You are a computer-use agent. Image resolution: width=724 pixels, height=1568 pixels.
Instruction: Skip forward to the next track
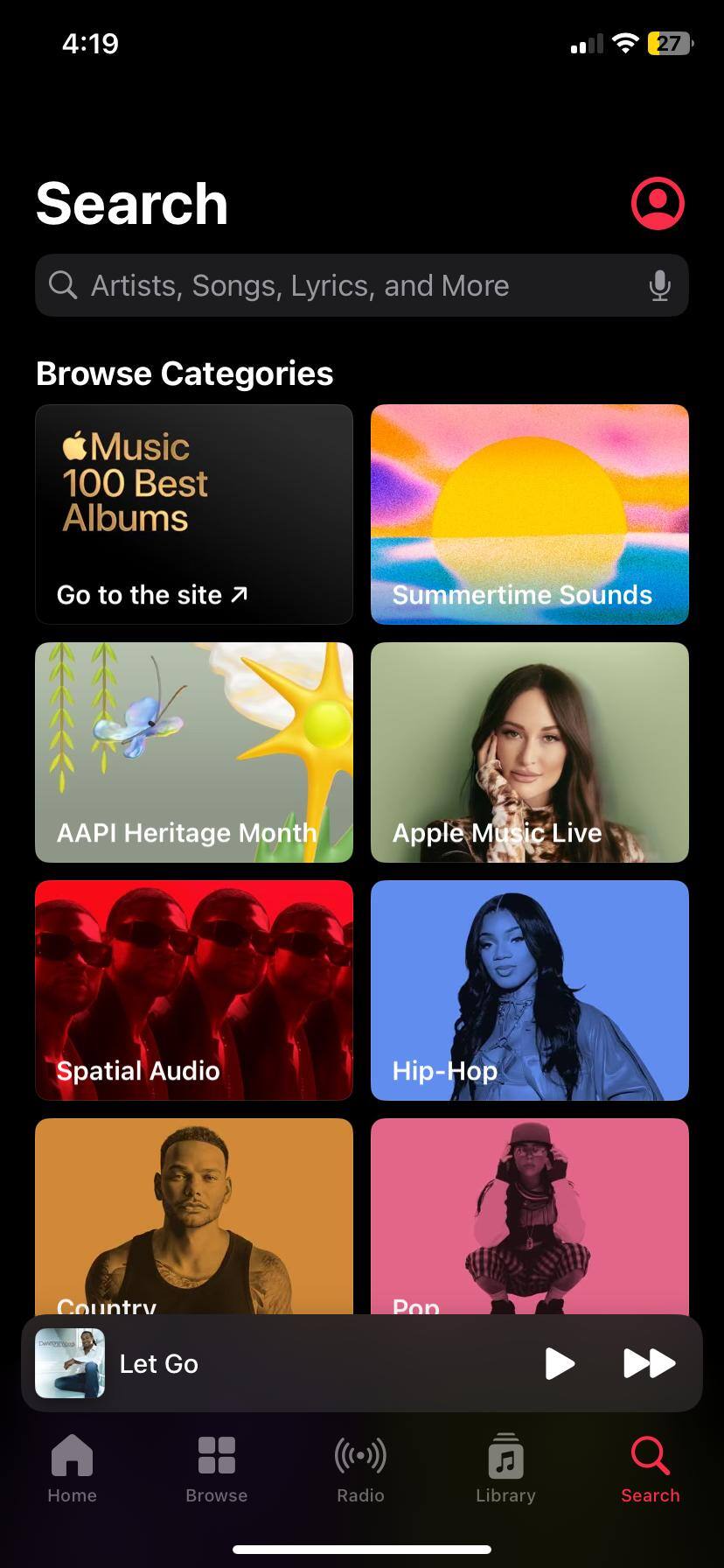click(649, 1363)
